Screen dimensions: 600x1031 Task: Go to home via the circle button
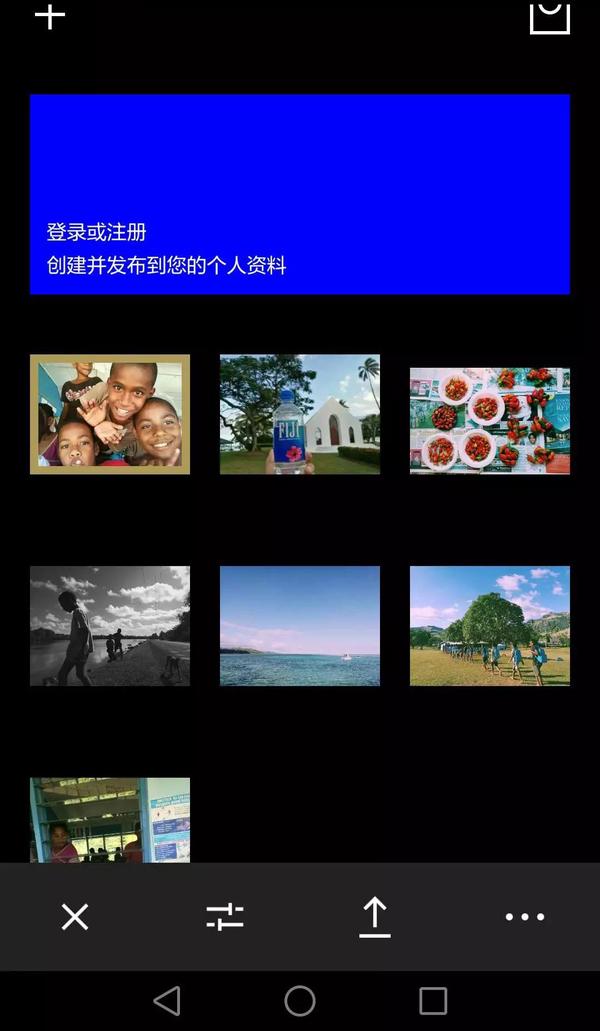[300, 1000]
